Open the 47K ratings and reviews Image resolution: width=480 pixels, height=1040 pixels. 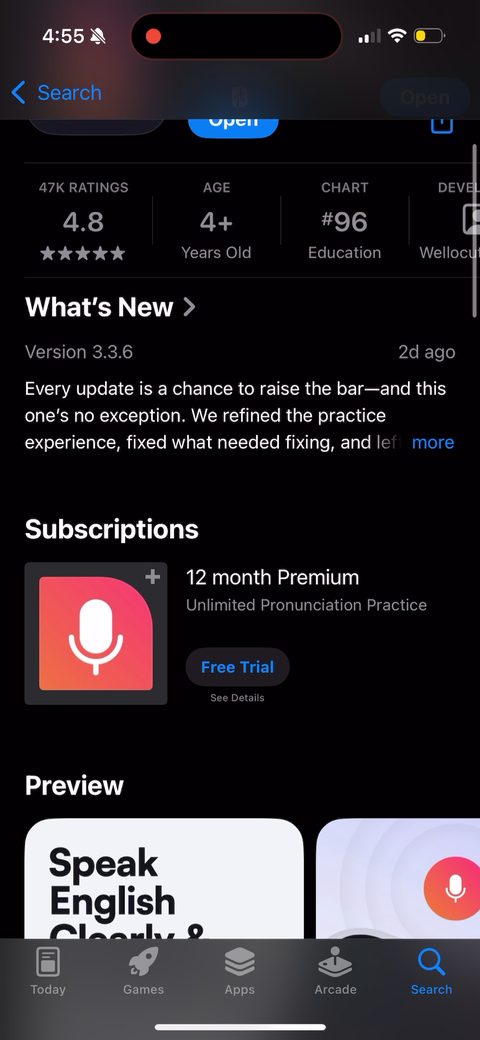point(84,220)
